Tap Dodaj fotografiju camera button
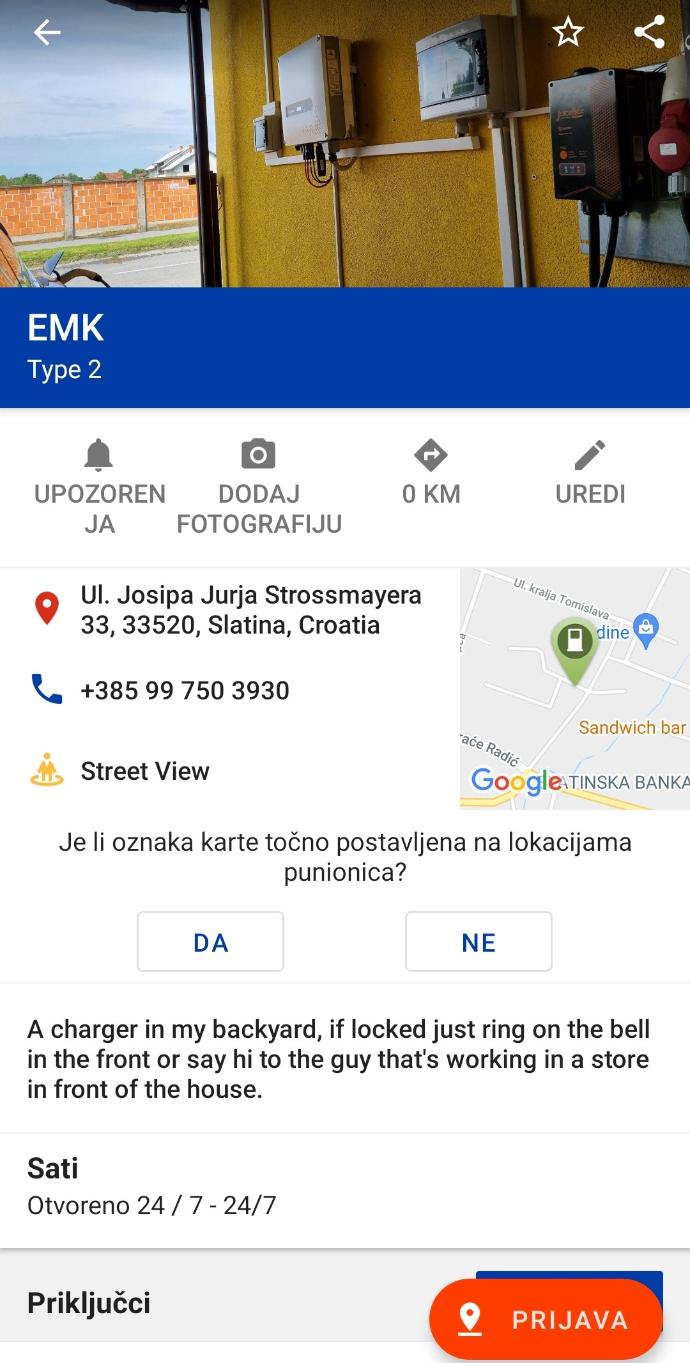 [x=259, y=486]
